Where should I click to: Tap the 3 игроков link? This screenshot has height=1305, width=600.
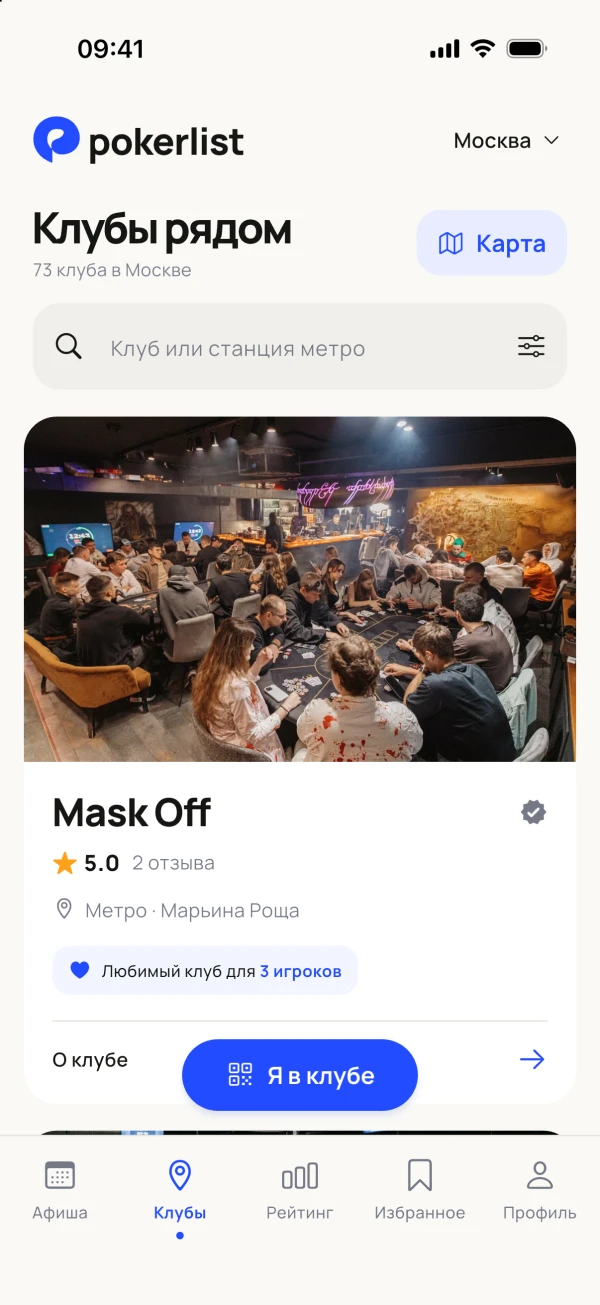pyautogui.click(x=300, y=971)
